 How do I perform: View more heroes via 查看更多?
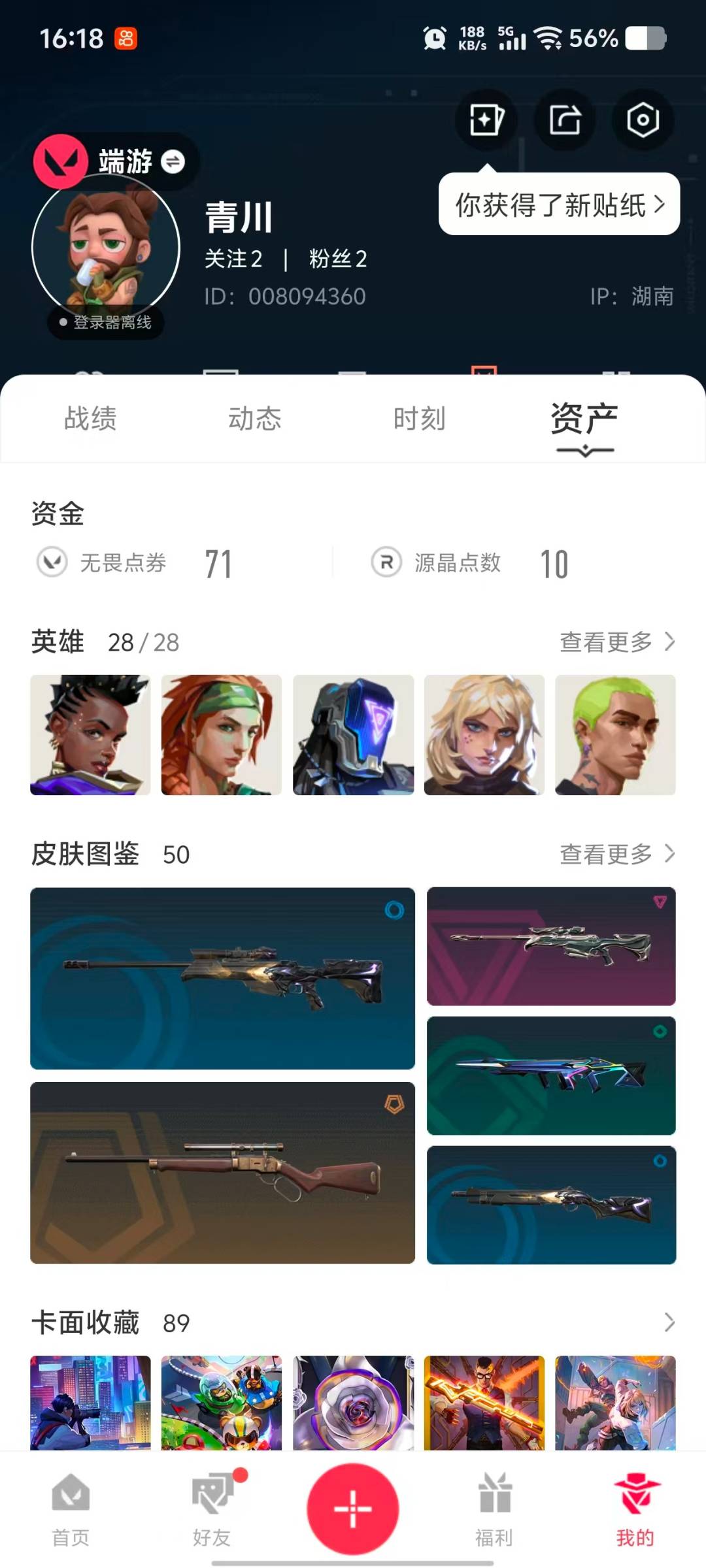click(616, 642)
